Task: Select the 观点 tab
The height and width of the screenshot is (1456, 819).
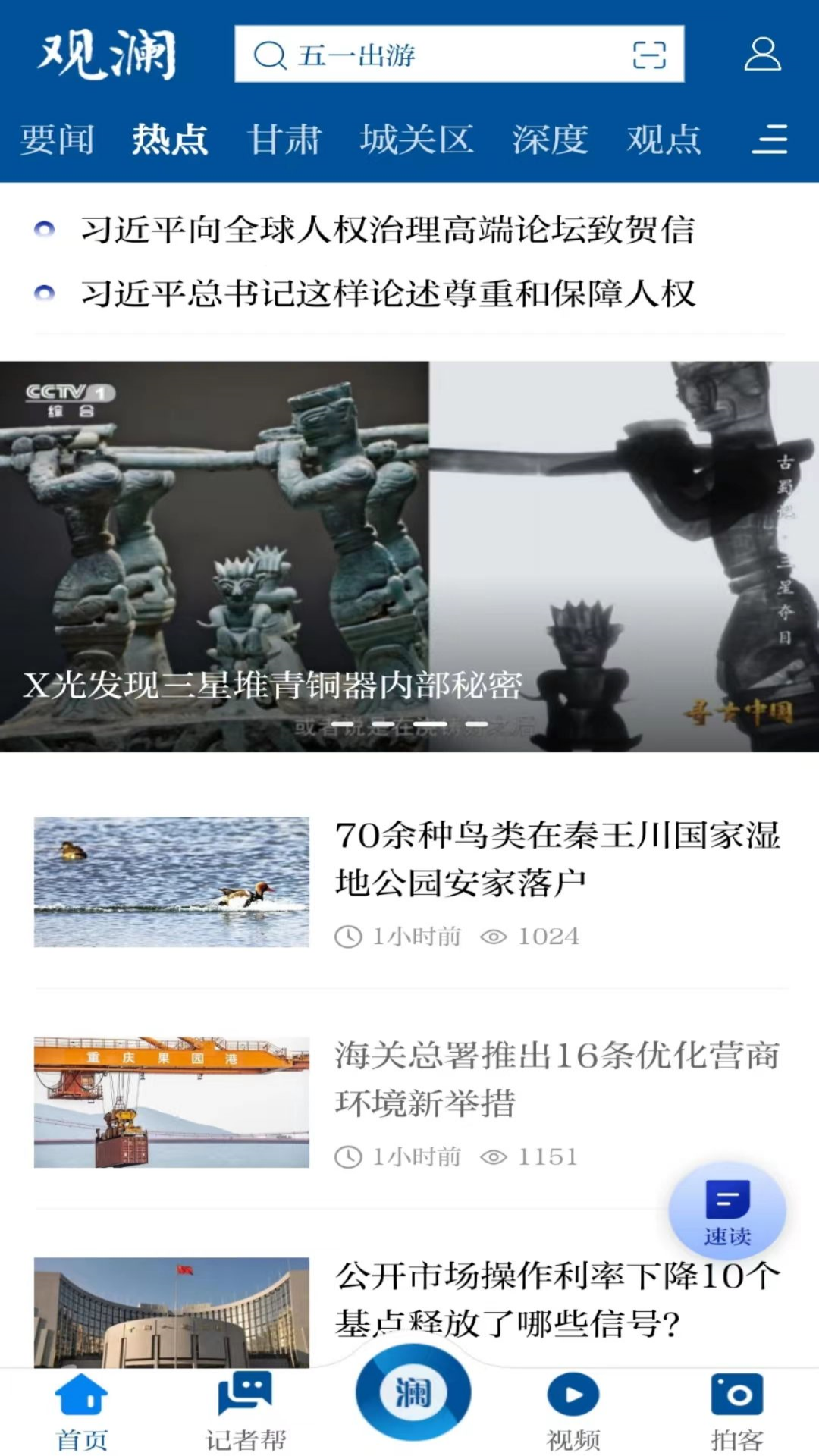Action: 664,140
